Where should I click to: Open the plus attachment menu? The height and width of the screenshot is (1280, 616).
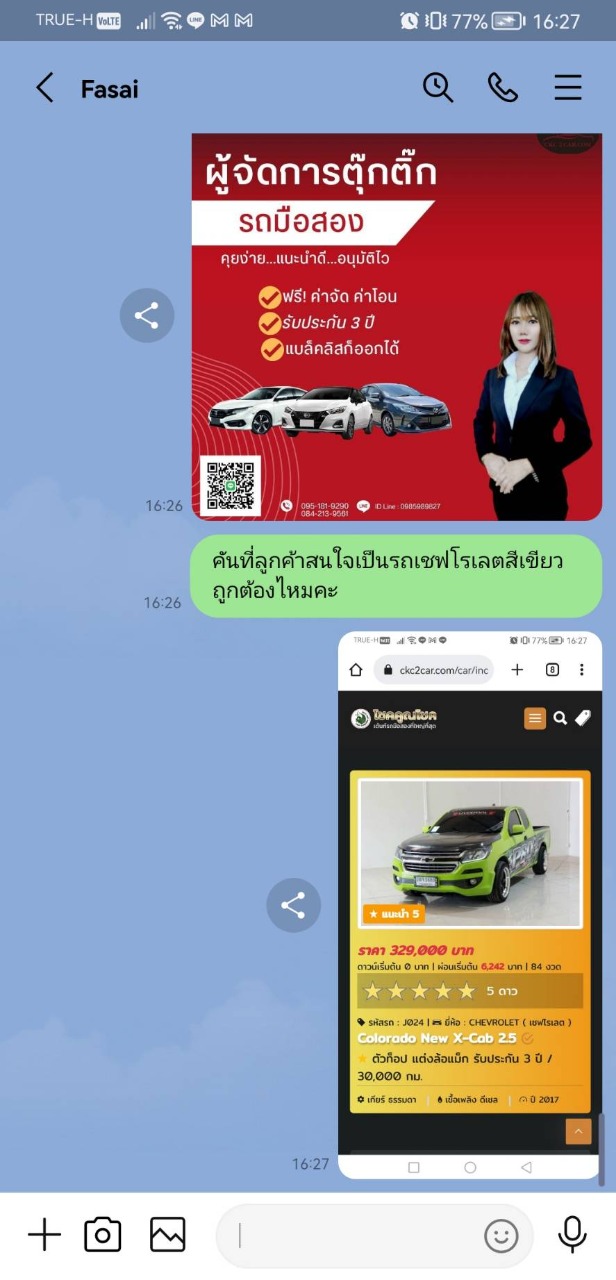point(44,1235)
